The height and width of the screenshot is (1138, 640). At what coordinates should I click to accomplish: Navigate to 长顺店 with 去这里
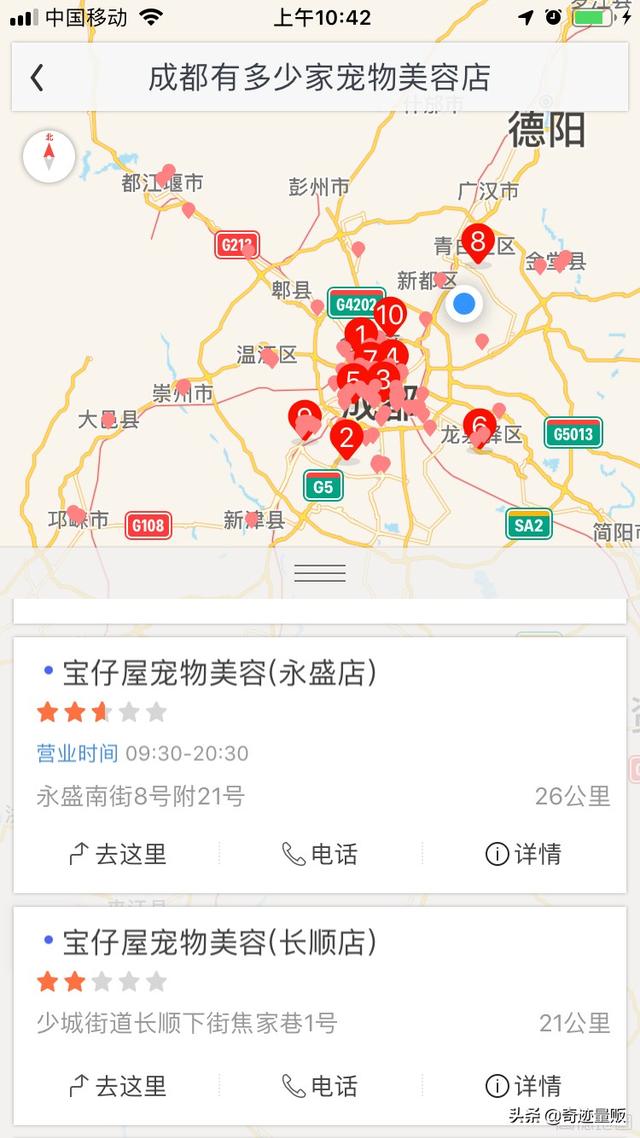click(117, 1086)
